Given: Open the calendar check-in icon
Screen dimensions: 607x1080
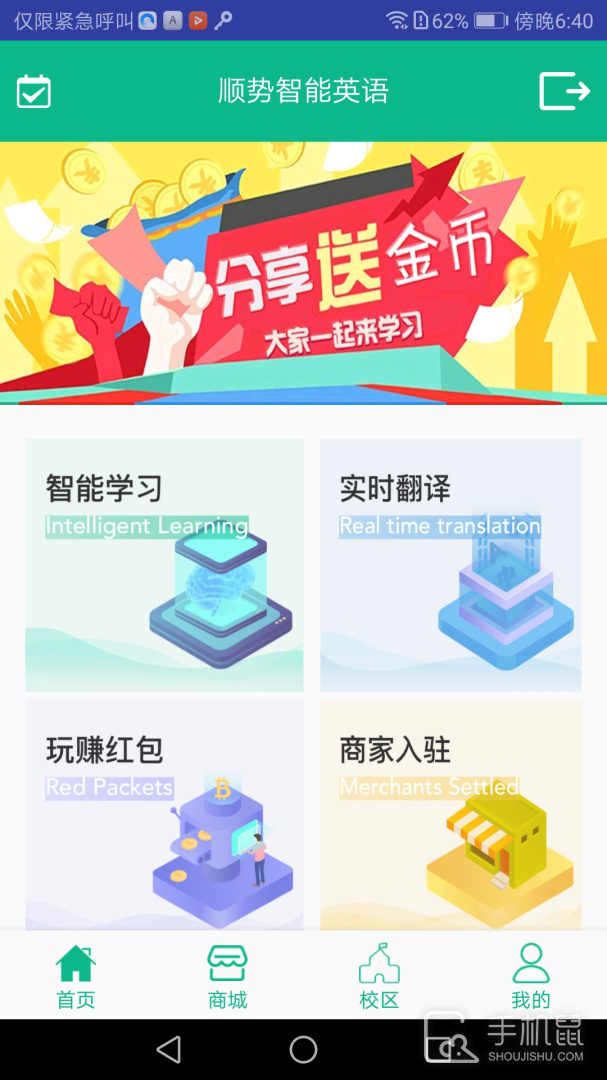Looking at the screenshot, I should 34,91.
